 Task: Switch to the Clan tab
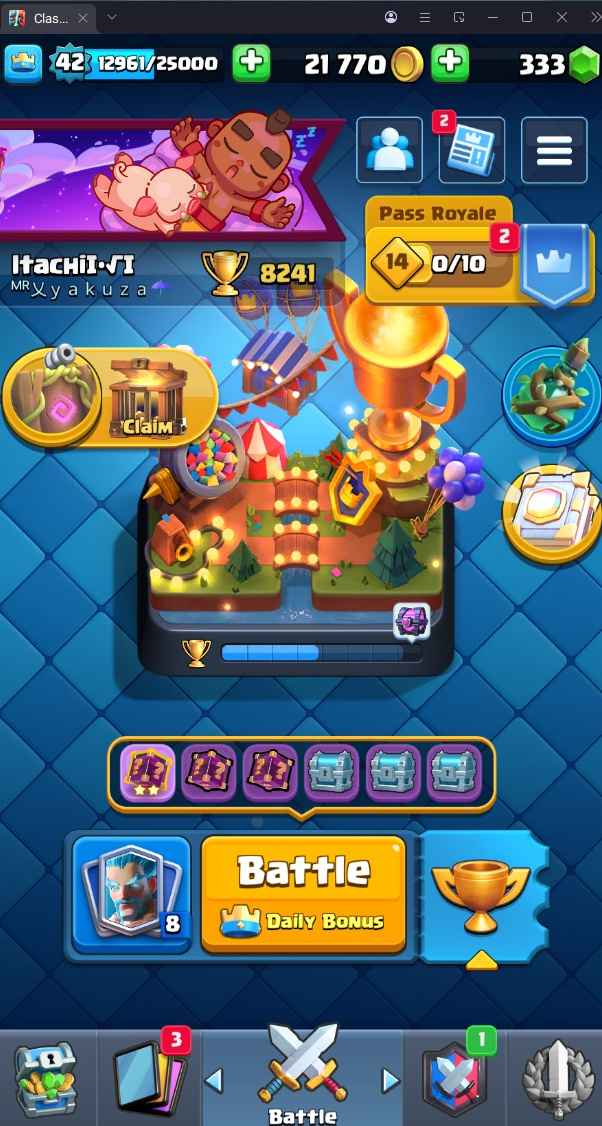(x=454, y=1078)
